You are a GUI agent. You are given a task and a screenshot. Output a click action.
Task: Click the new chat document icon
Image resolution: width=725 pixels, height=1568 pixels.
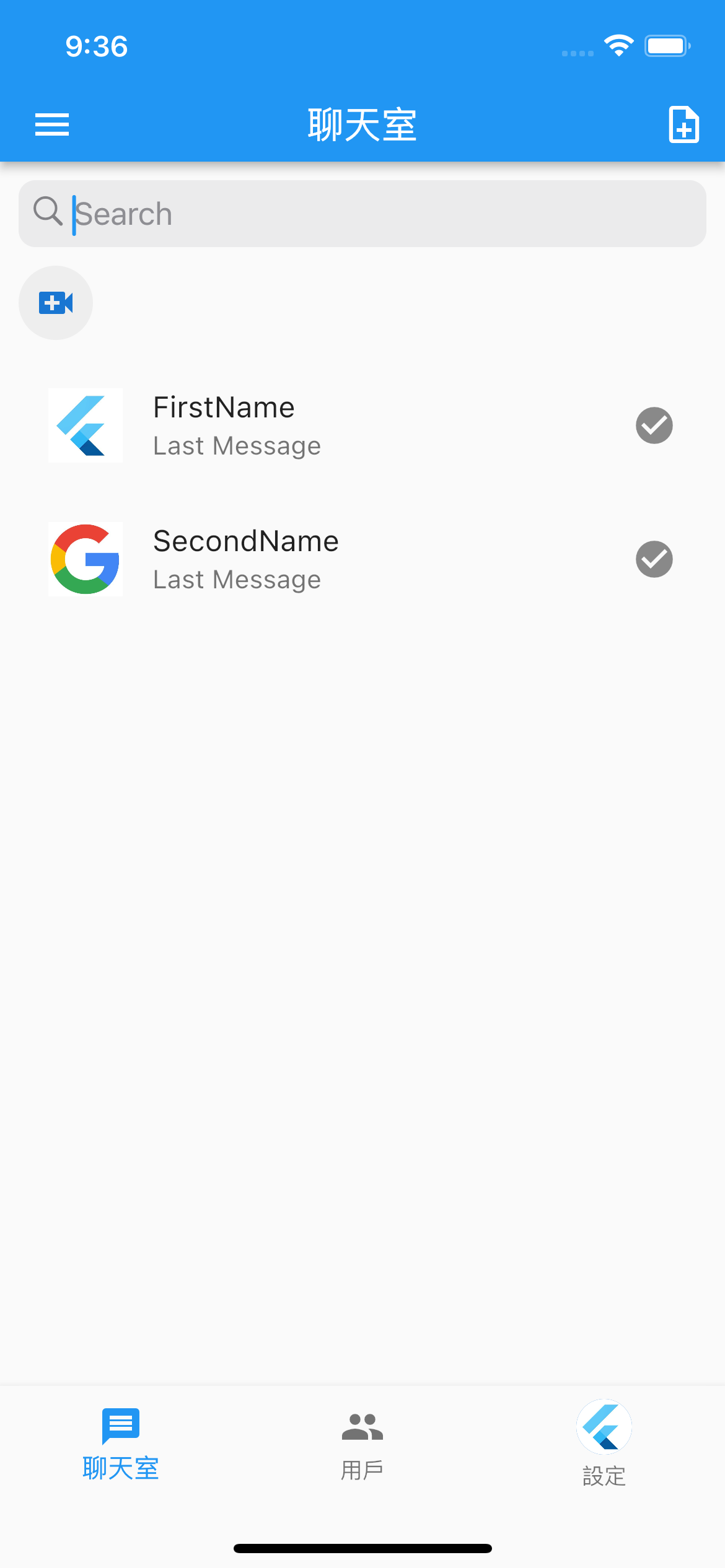point(683,124)
